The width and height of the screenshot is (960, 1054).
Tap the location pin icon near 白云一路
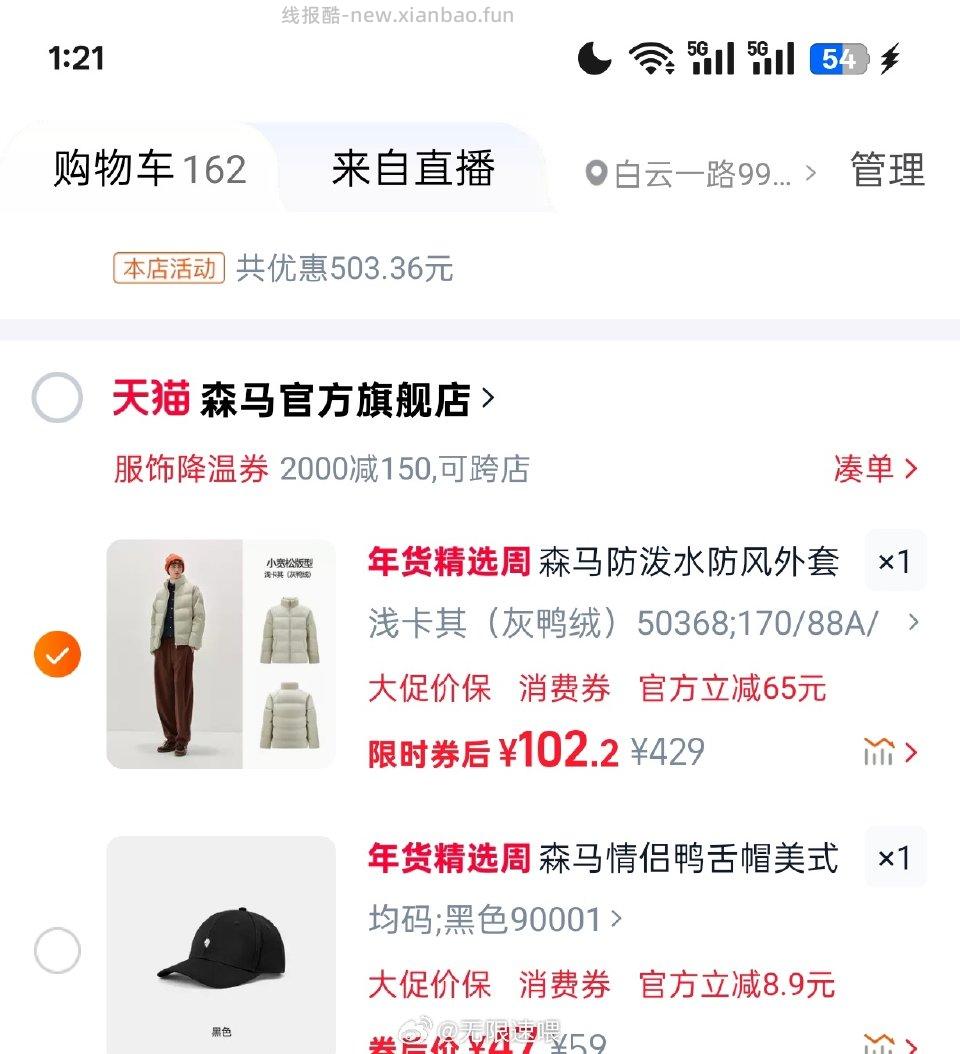click(x=597, y=172)
